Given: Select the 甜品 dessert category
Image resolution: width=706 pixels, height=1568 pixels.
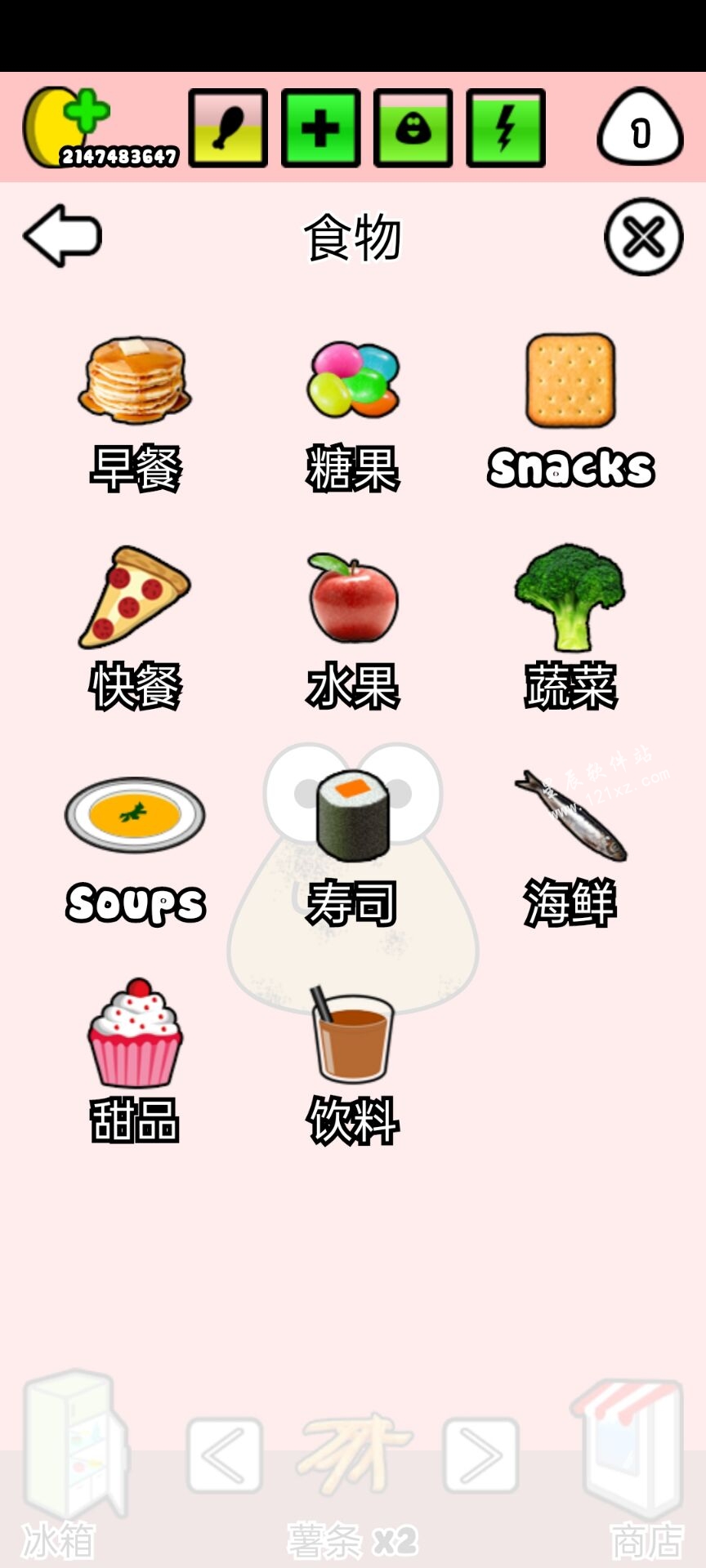Looking at the screenshot, I should 135,1062.
